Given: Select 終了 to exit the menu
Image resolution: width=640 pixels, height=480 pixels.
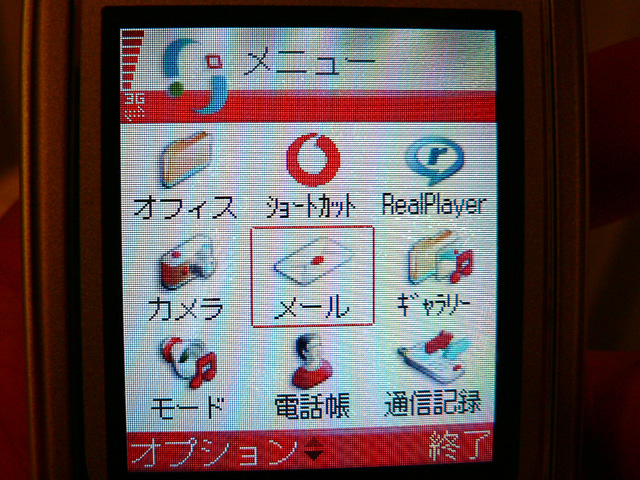Looking at the screenshot, I should pos(460,447).
